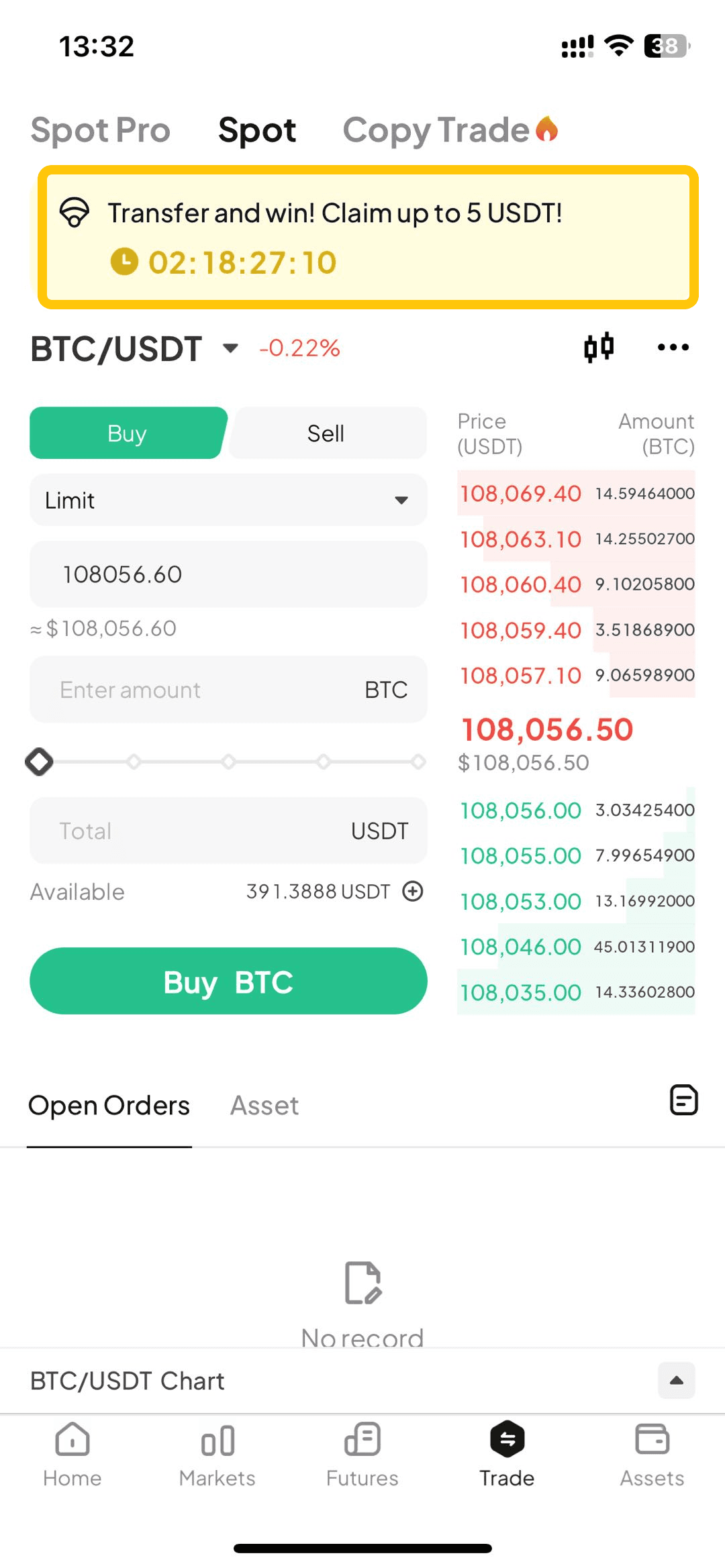725x1568 pixels.
Task: Open the Limit order type dropdown
Action: 228,501
